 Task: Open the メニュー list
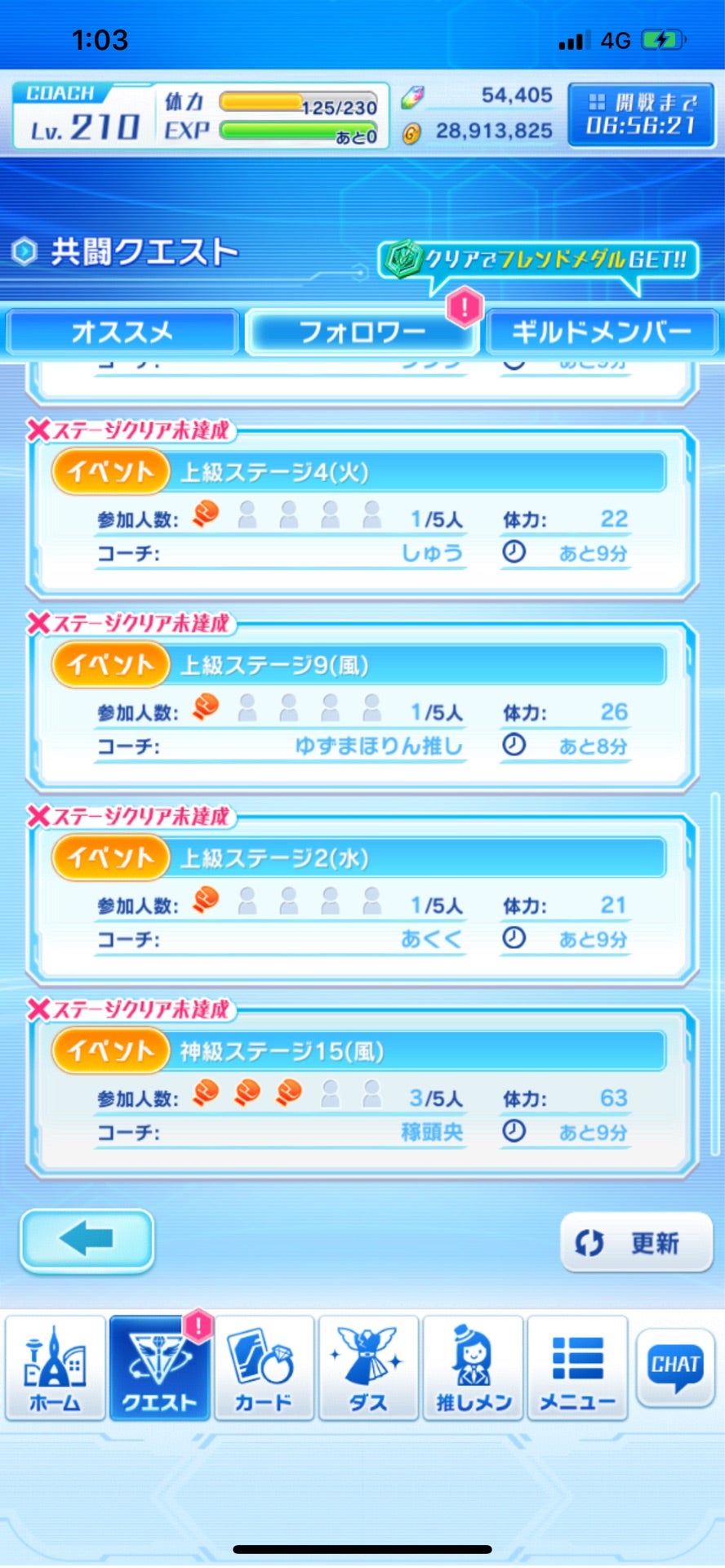[x=577, y=1369]
